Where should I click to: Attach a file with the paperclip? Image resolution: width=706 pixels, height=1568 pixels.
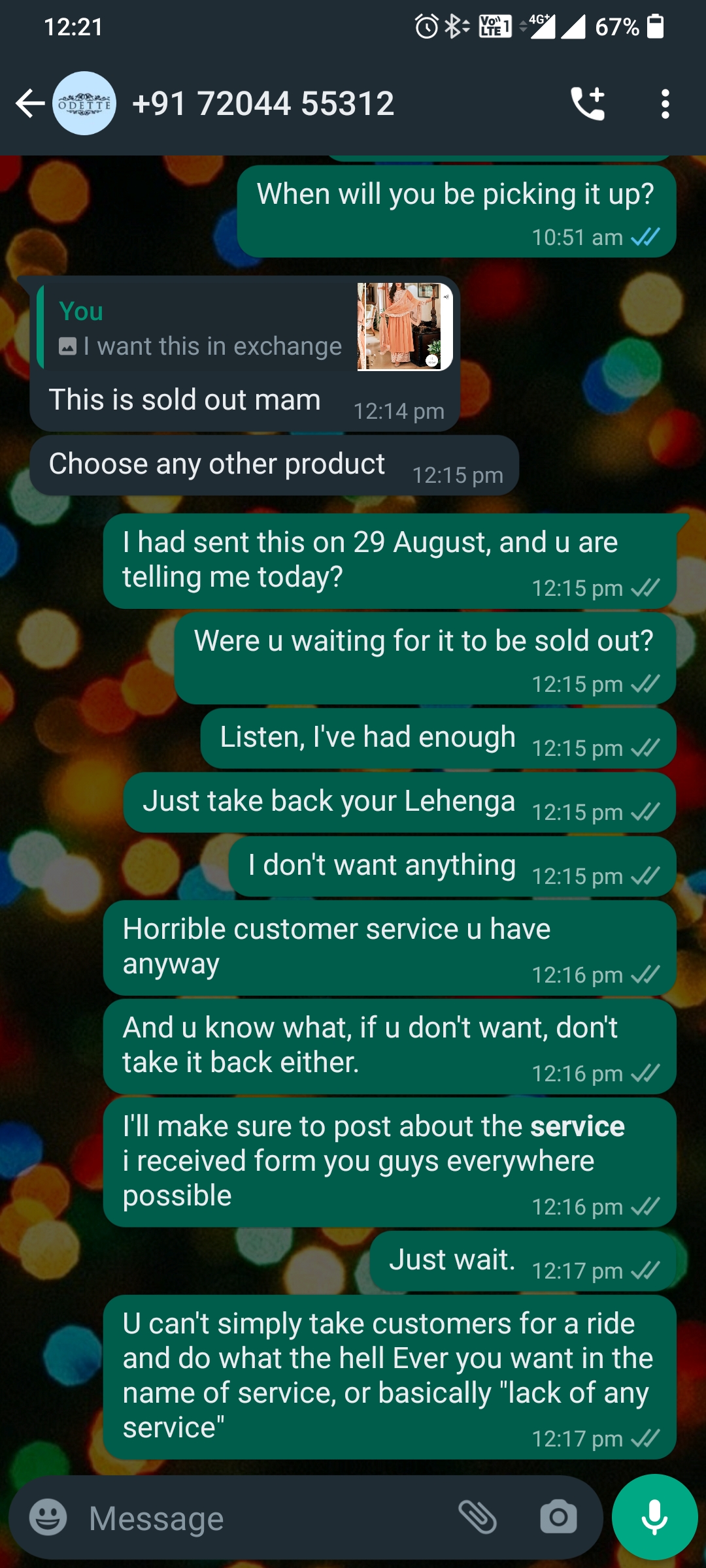pyautogui.click(x=477, y=1517)
